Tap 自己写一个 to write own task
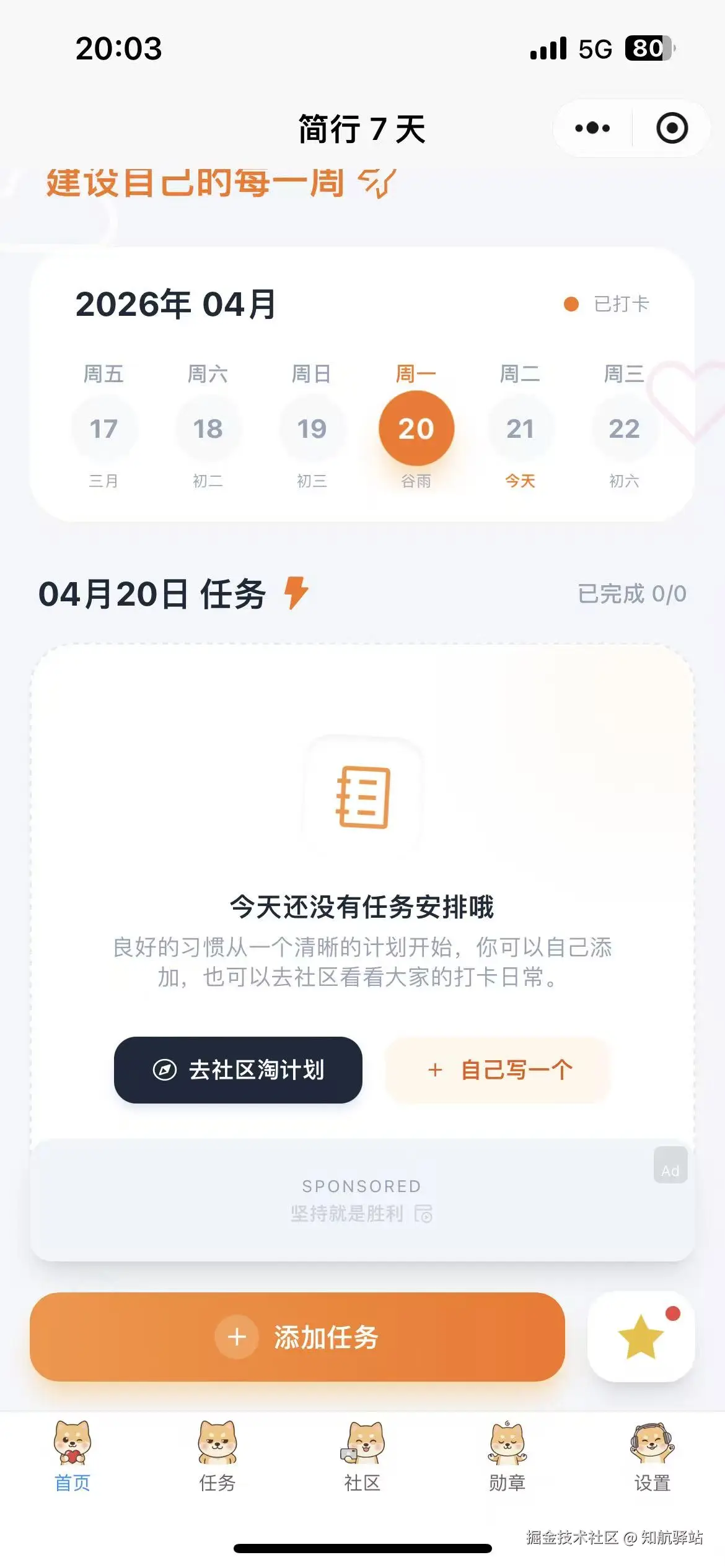 click(x=498, y=1069)
